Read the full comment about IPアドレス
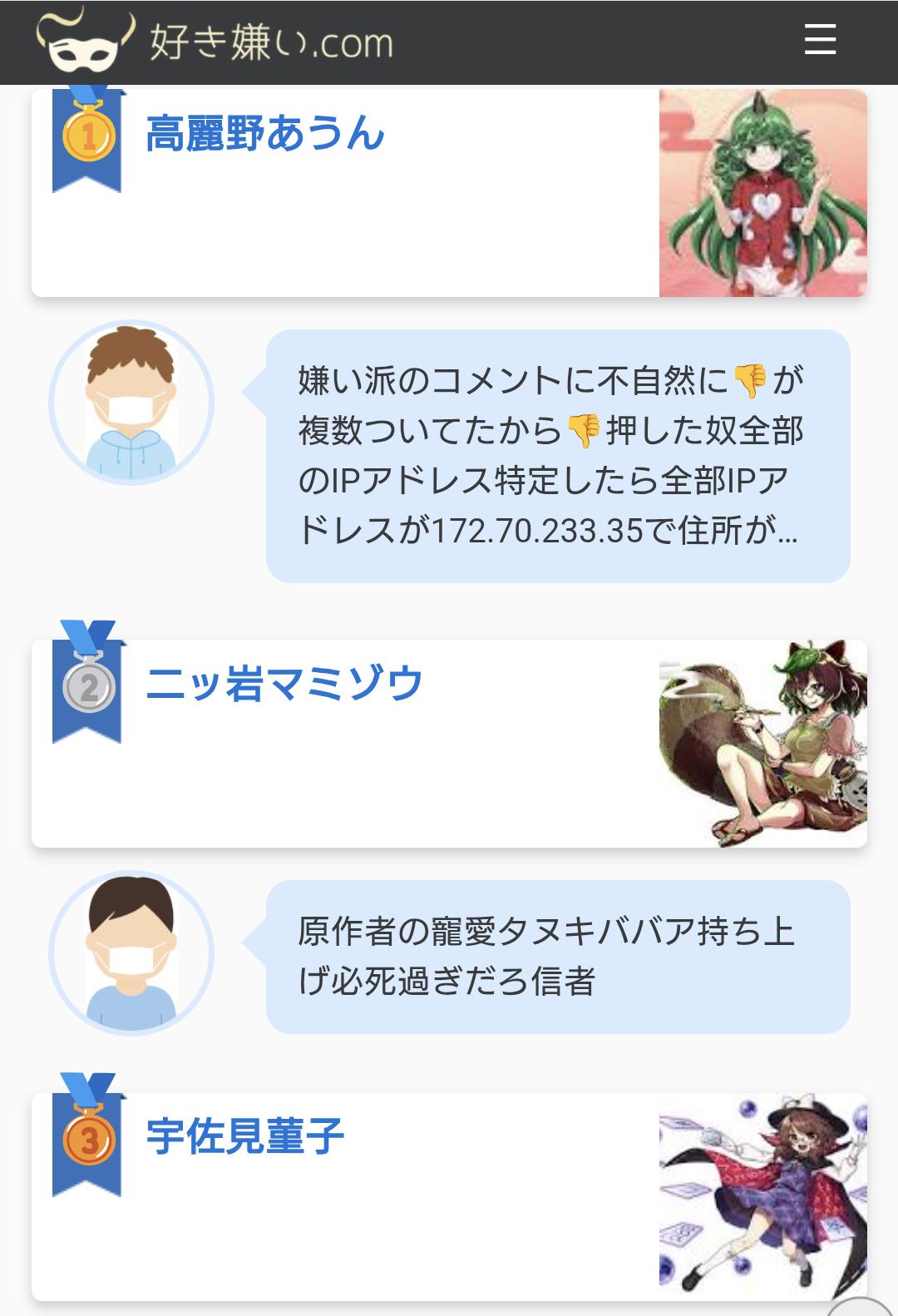The height and width of the screenshot is (1316, 898). tap(557, 456)
